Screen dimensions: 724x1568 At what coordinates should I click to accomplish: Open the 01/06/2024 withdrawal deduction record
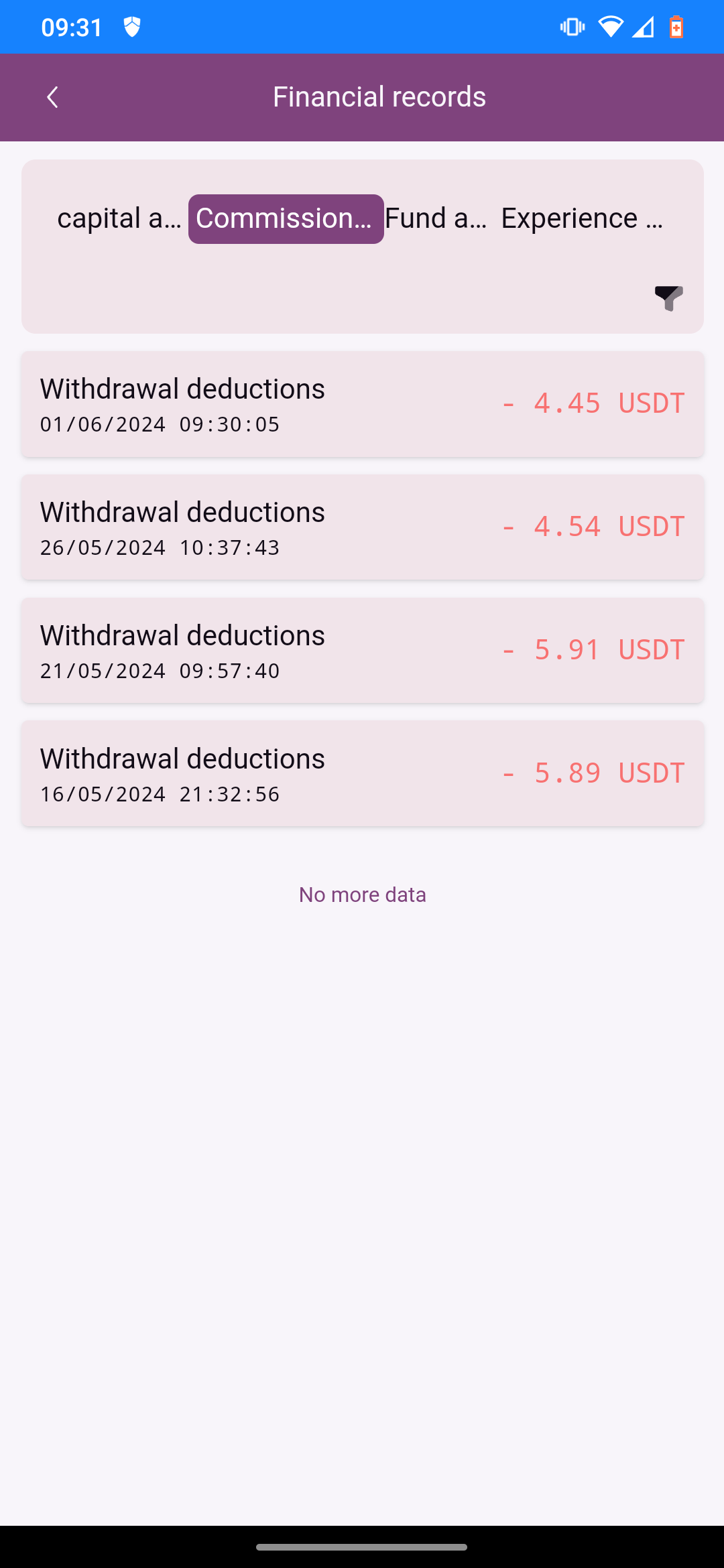tap(363, 404)
